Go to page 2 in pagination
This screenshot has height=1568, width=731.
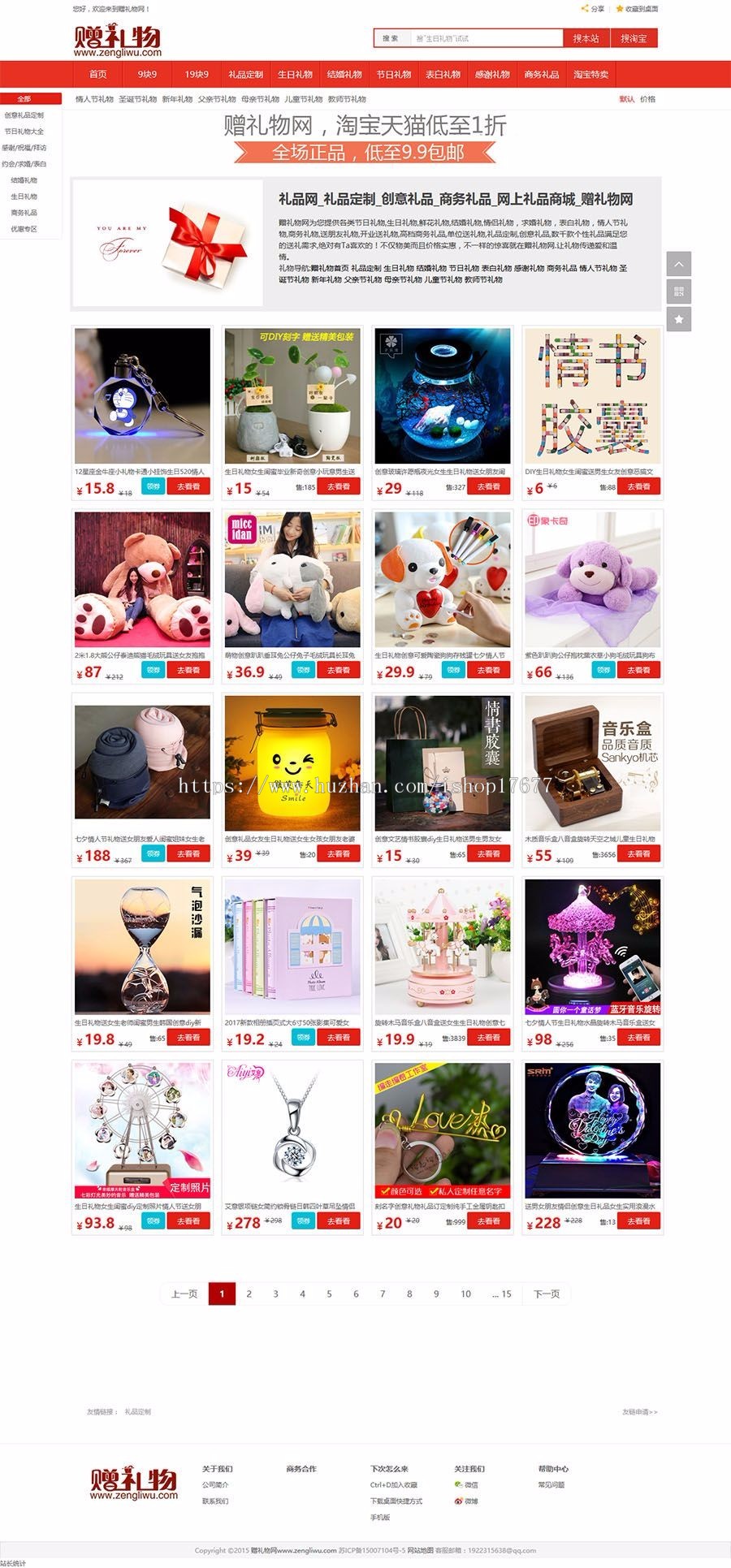(x=249, y=1294)
